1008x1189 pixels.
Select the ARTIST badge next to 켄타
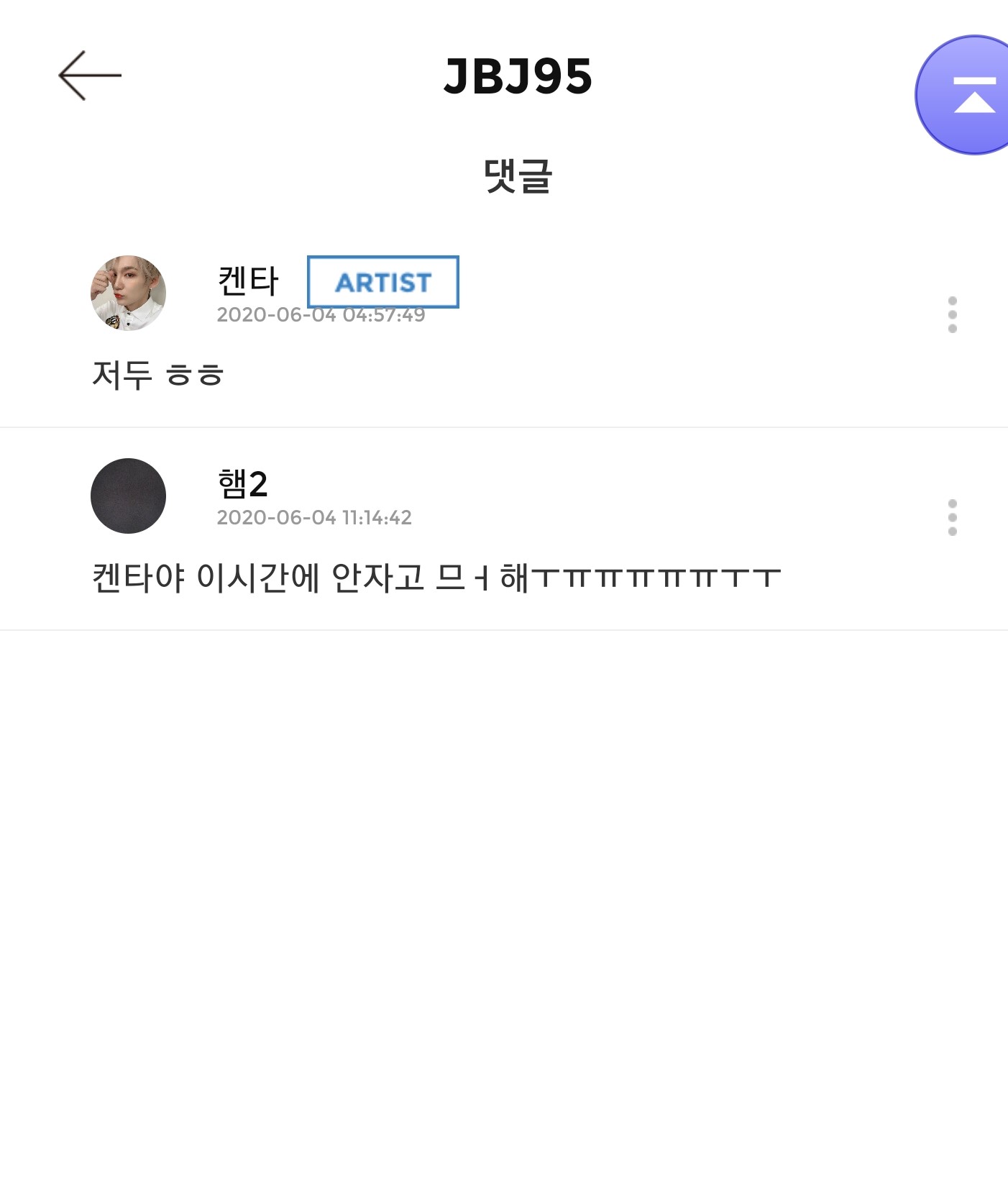click(382, 283)
